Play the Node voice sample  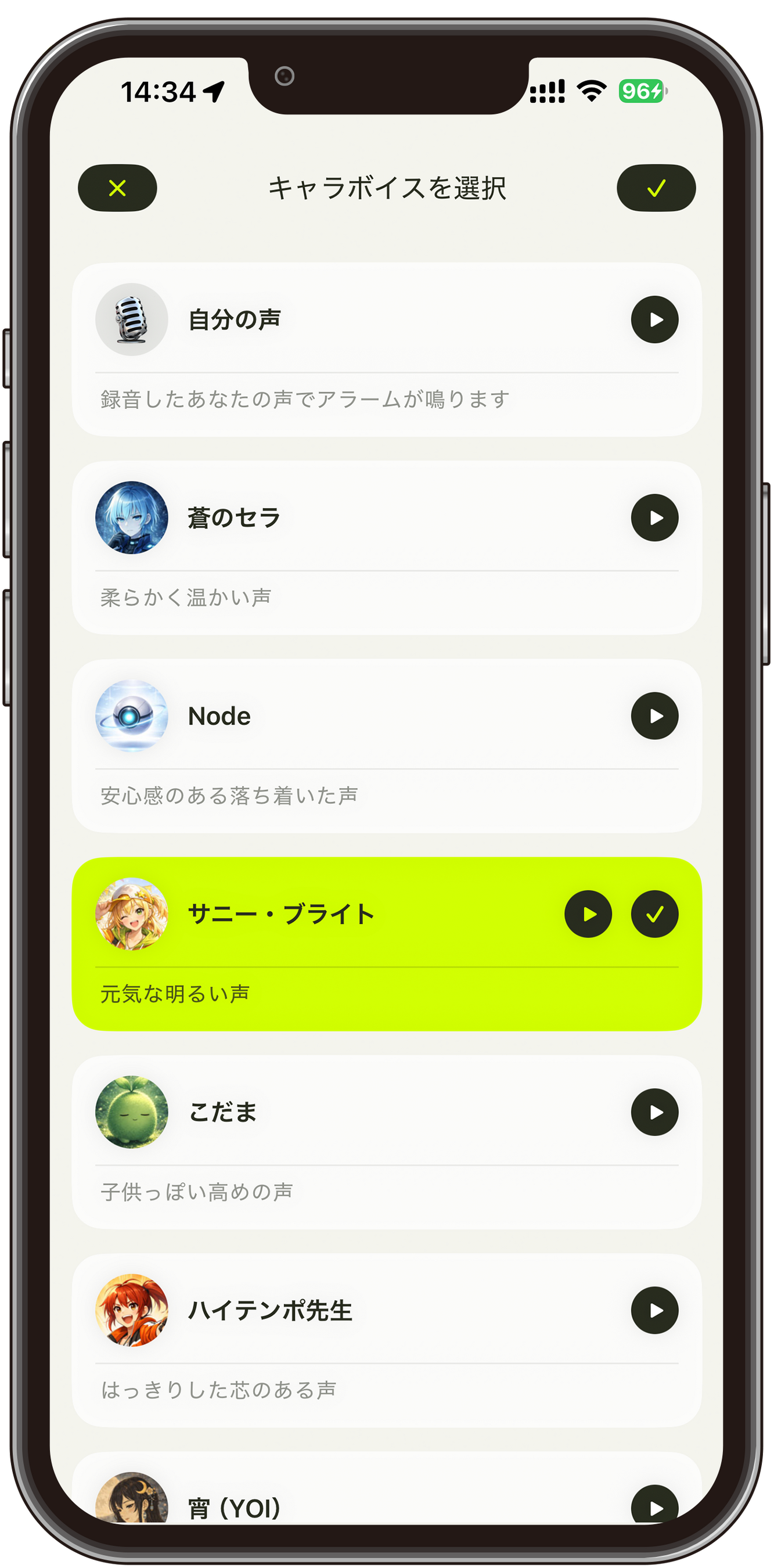click(655, 716)
